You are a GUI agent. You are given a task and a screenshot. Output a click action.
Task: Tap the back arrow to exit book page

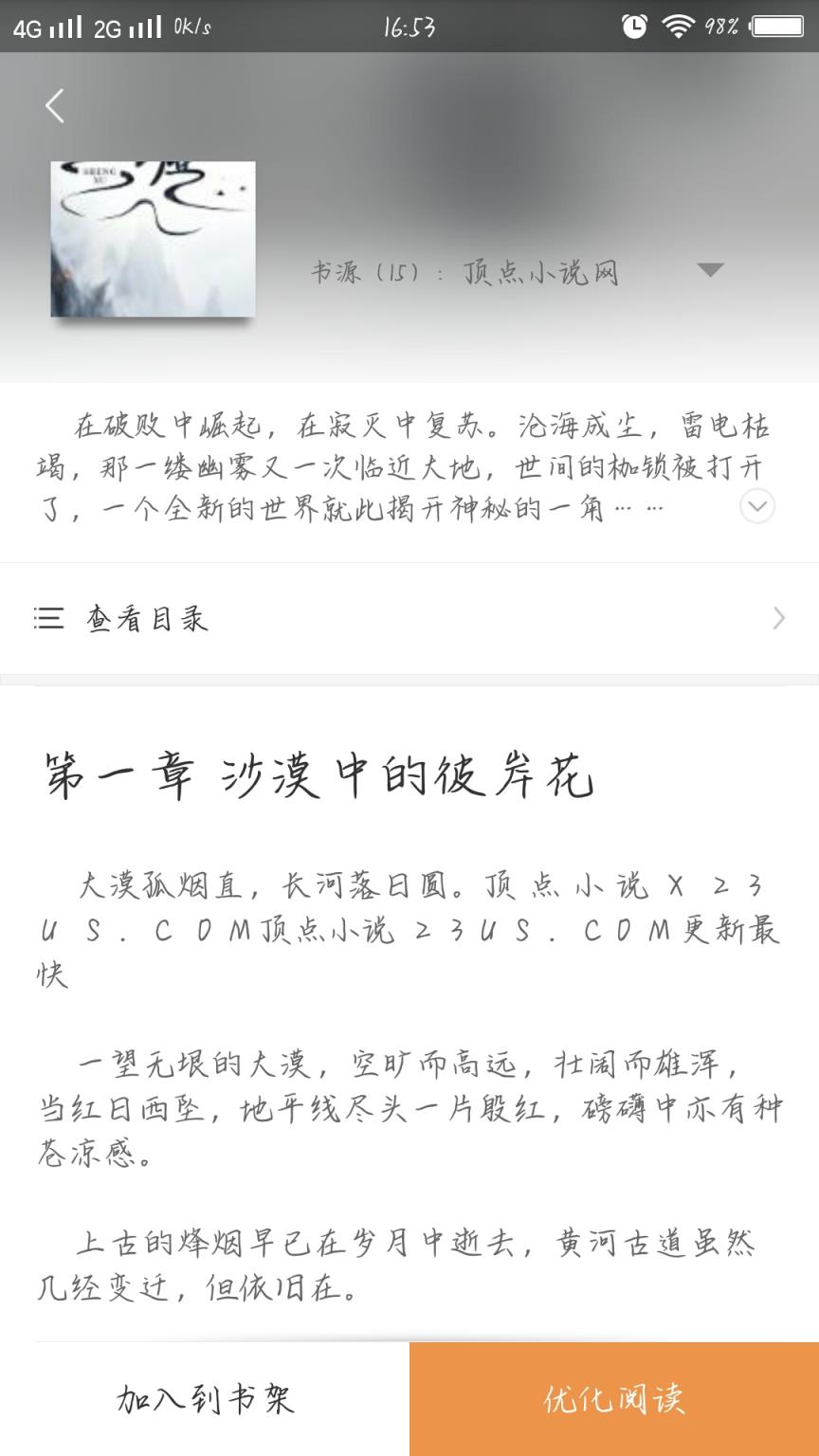54,106
